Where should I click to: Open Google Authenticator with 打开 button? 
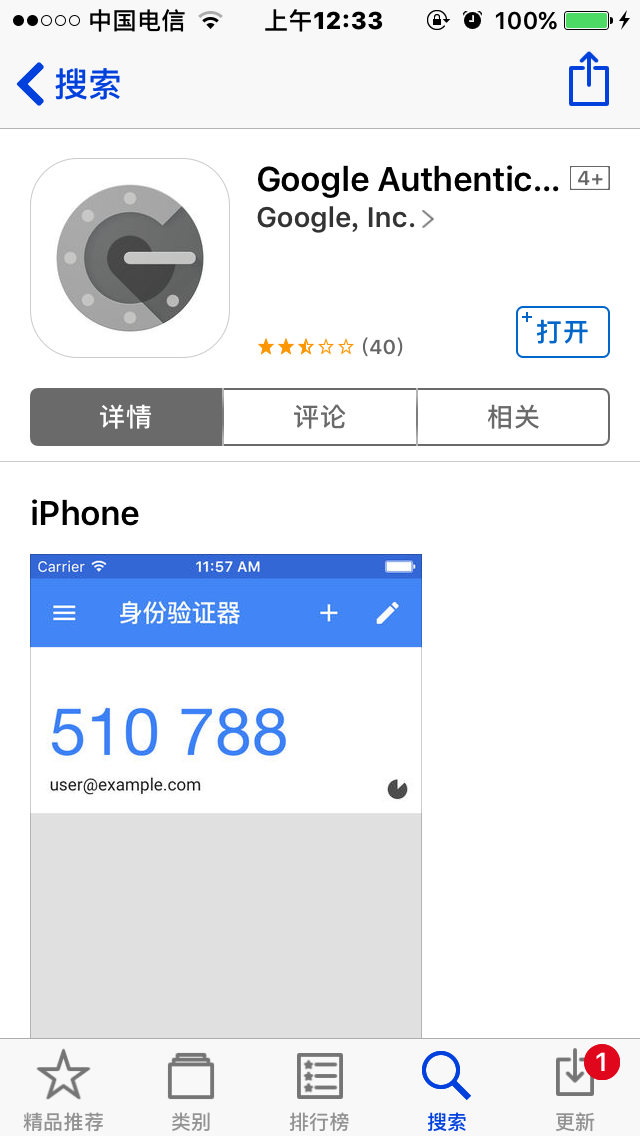(562, 332)
